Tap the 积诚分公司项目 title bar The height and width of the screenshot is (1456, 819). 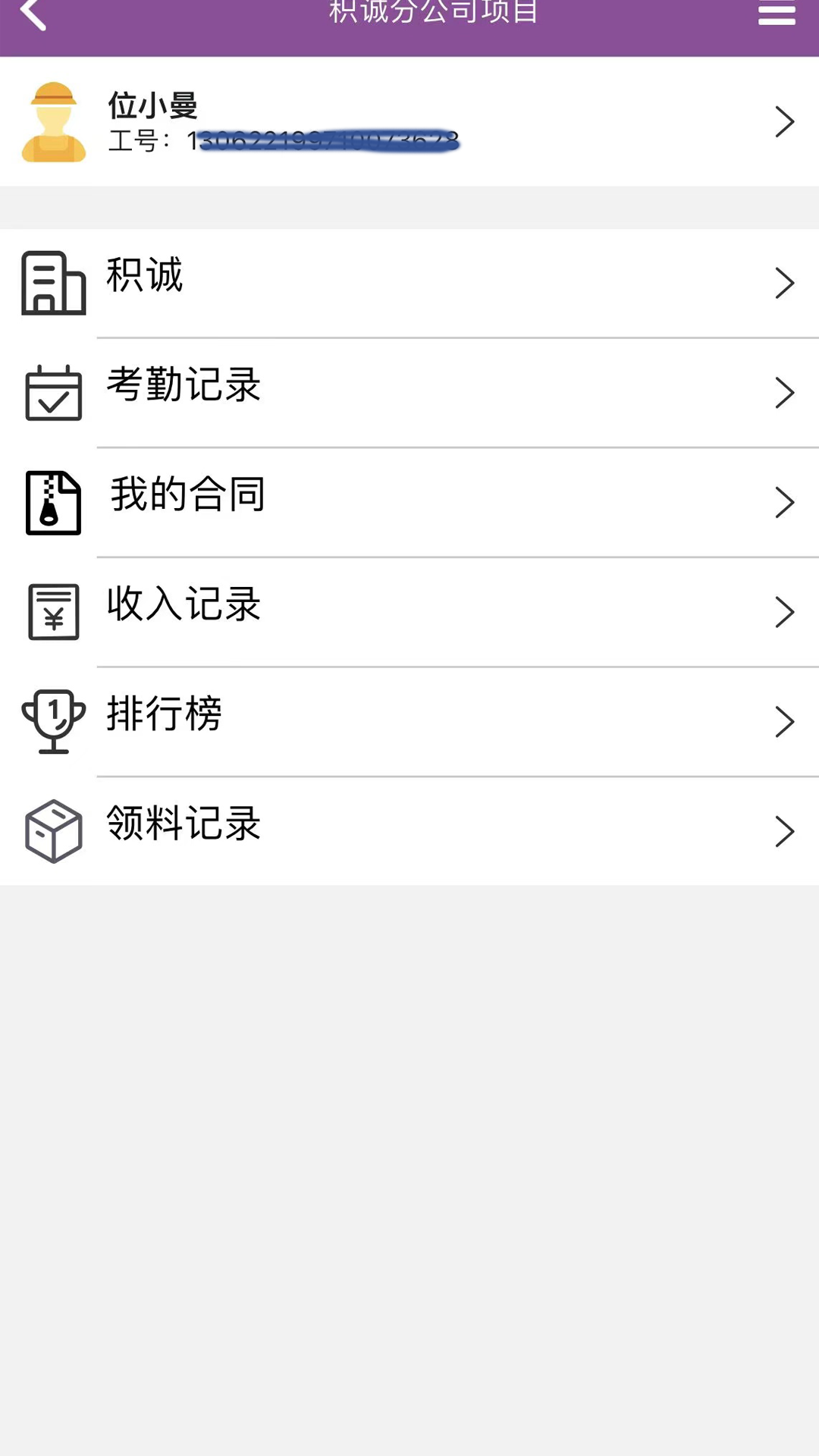432,11
